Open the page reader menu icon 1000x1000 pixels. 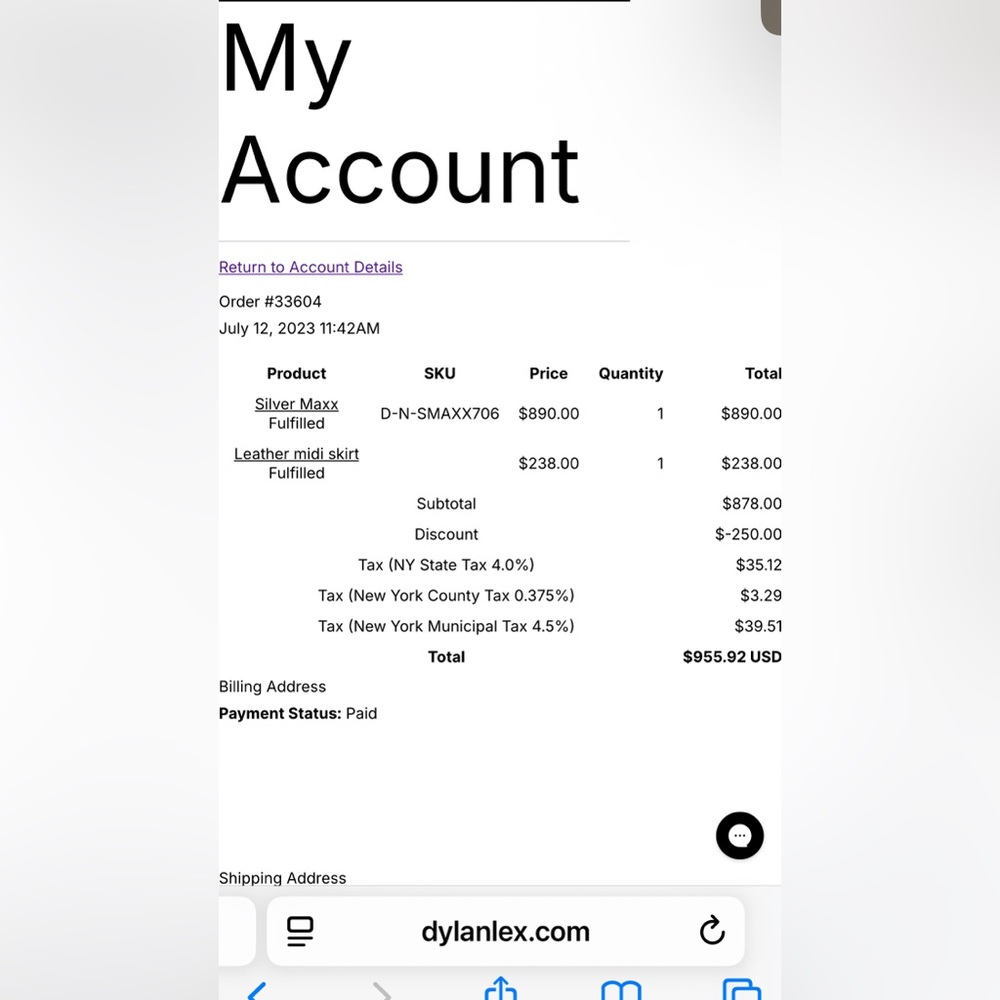pos(300,931)
